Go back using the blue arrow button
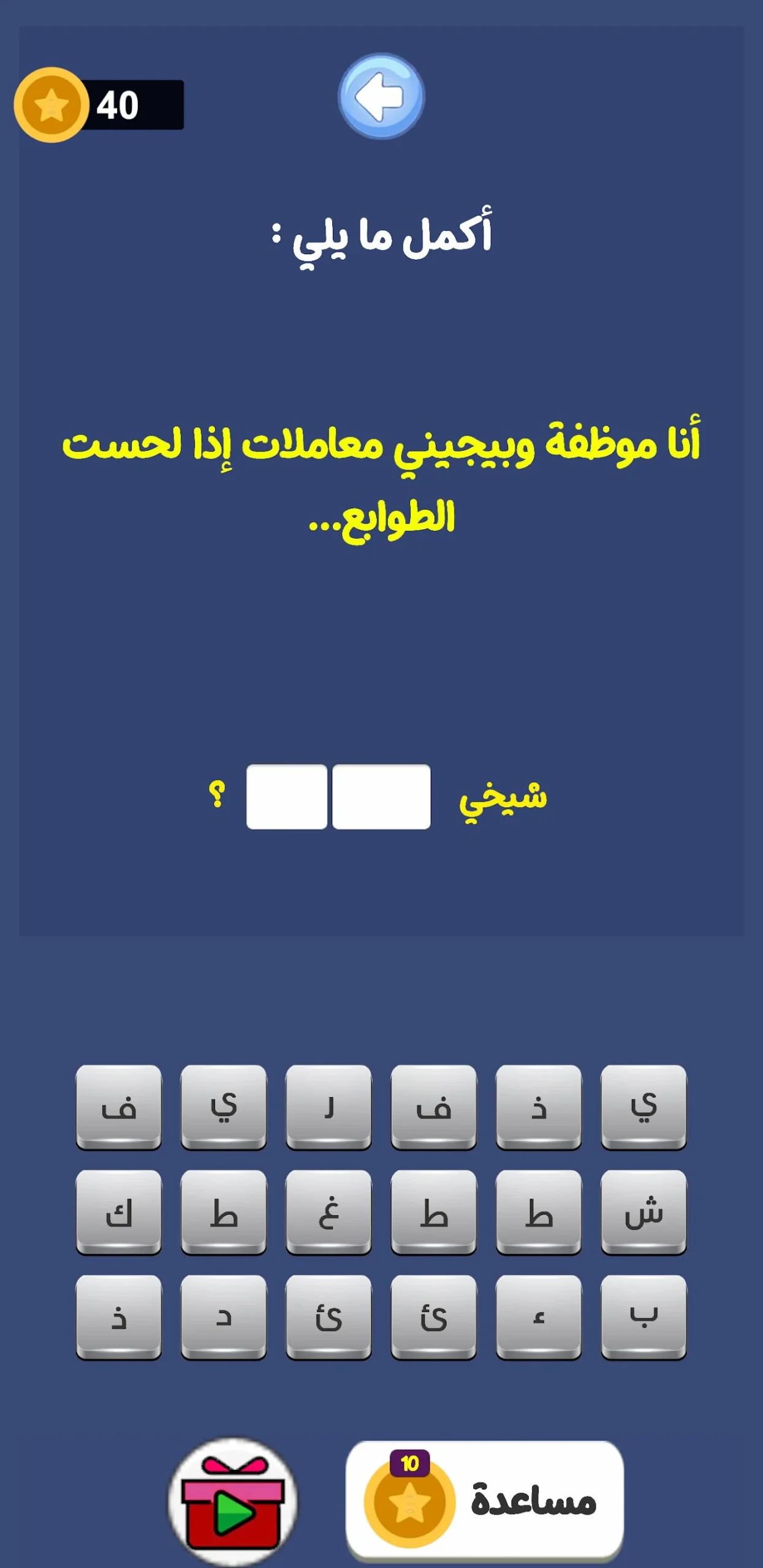Image resolution: width=763 pixels, height=1568 pixels. click(381, 96)
